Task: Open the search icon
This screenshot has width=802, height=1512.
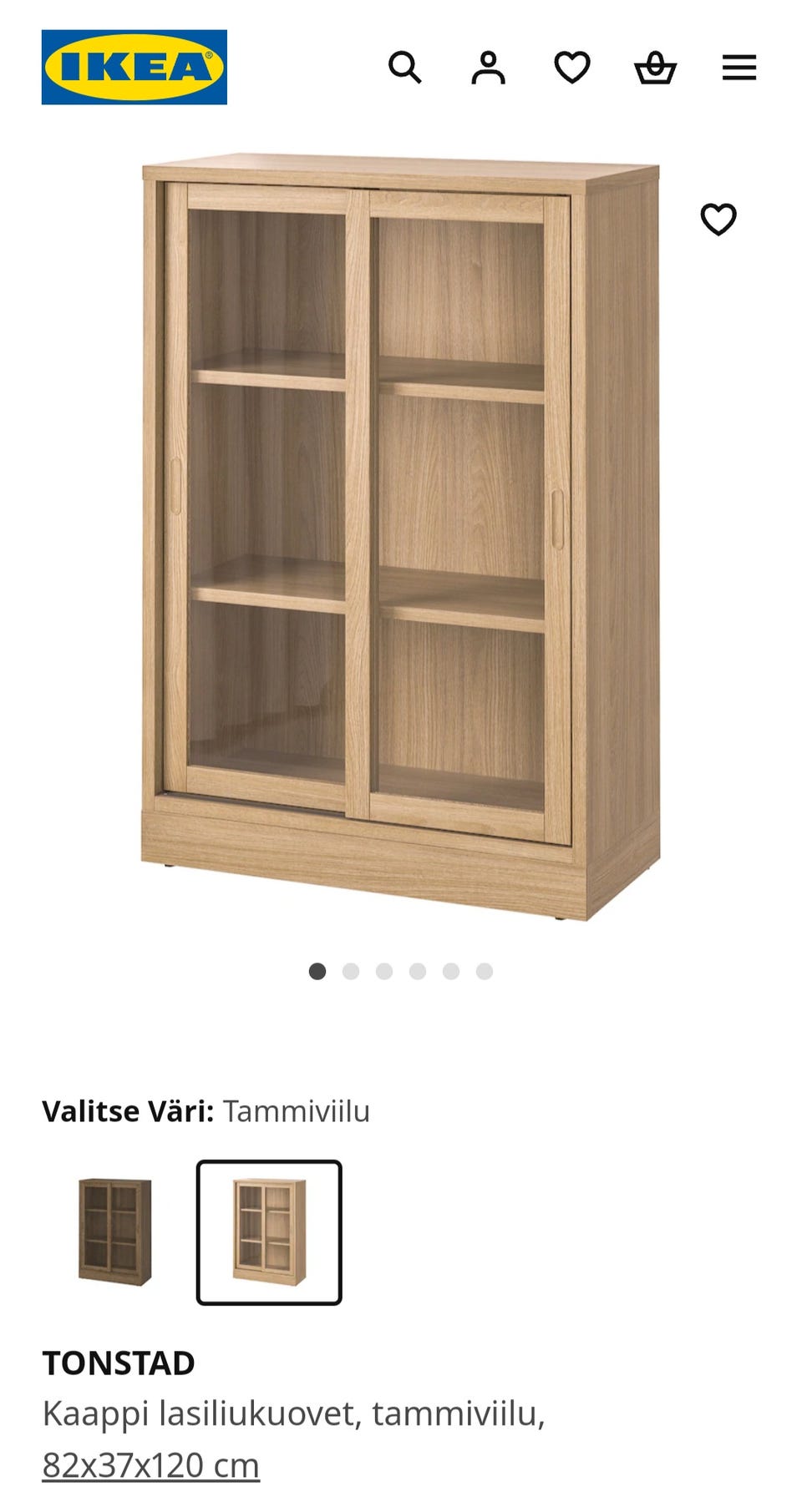Action: [x=407, y=68]
